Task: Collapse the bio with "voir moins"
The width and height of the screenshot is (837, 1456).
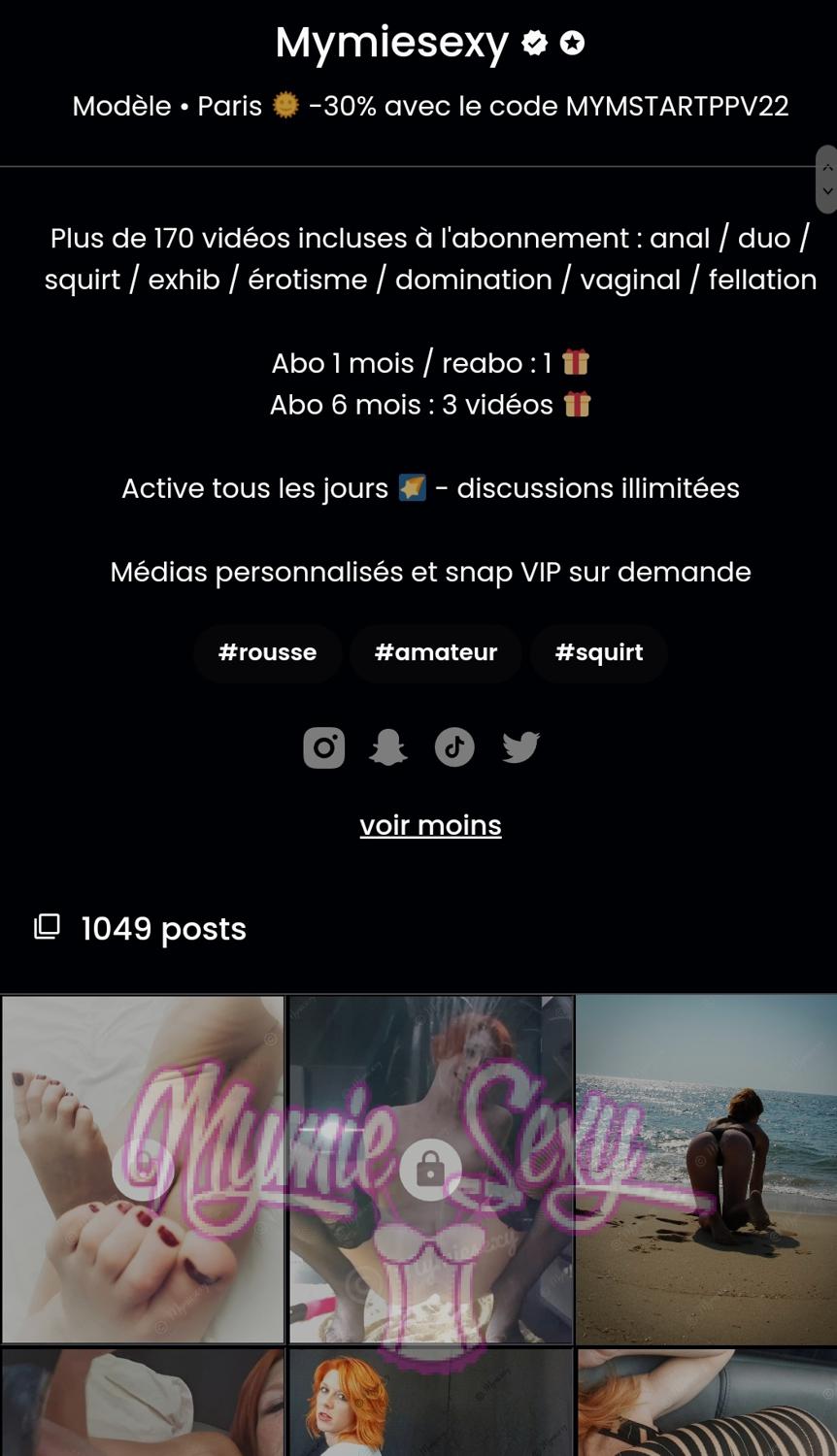Action: [430, 825]
